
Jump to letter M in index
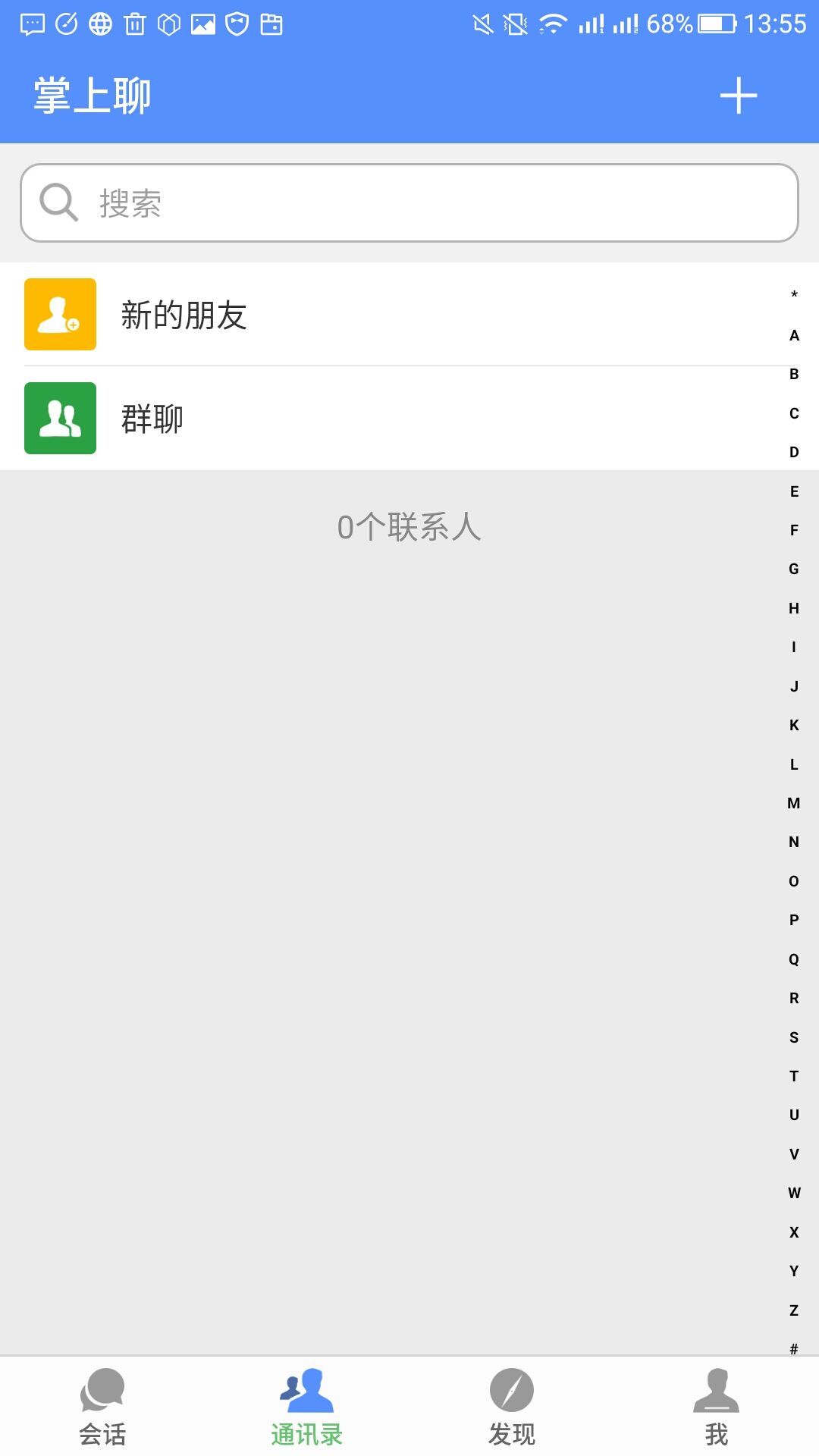click(794, 803)
